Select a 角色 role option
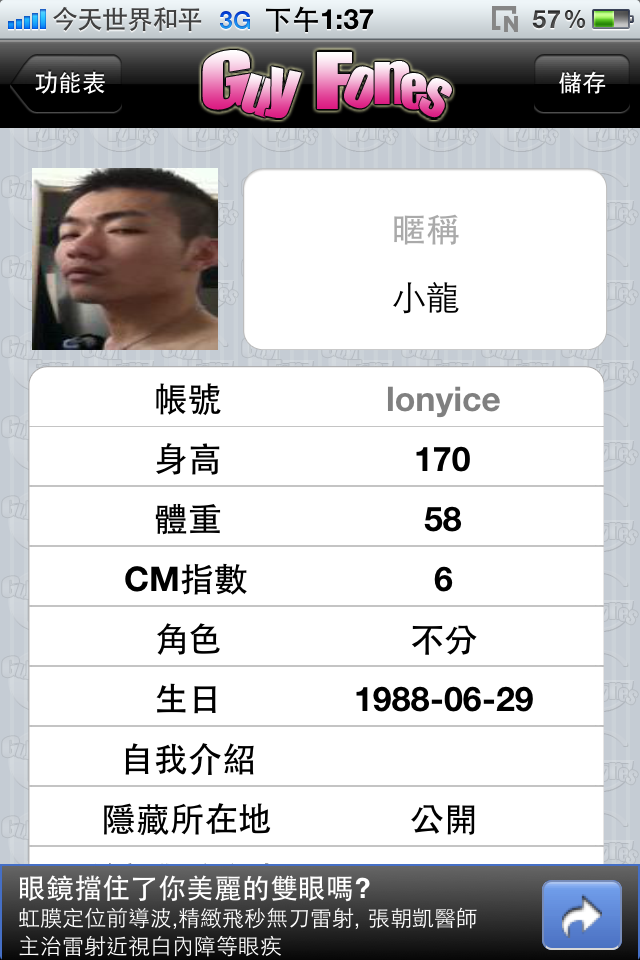Screen dimensions: 640x960 click(x=442, y=639)
